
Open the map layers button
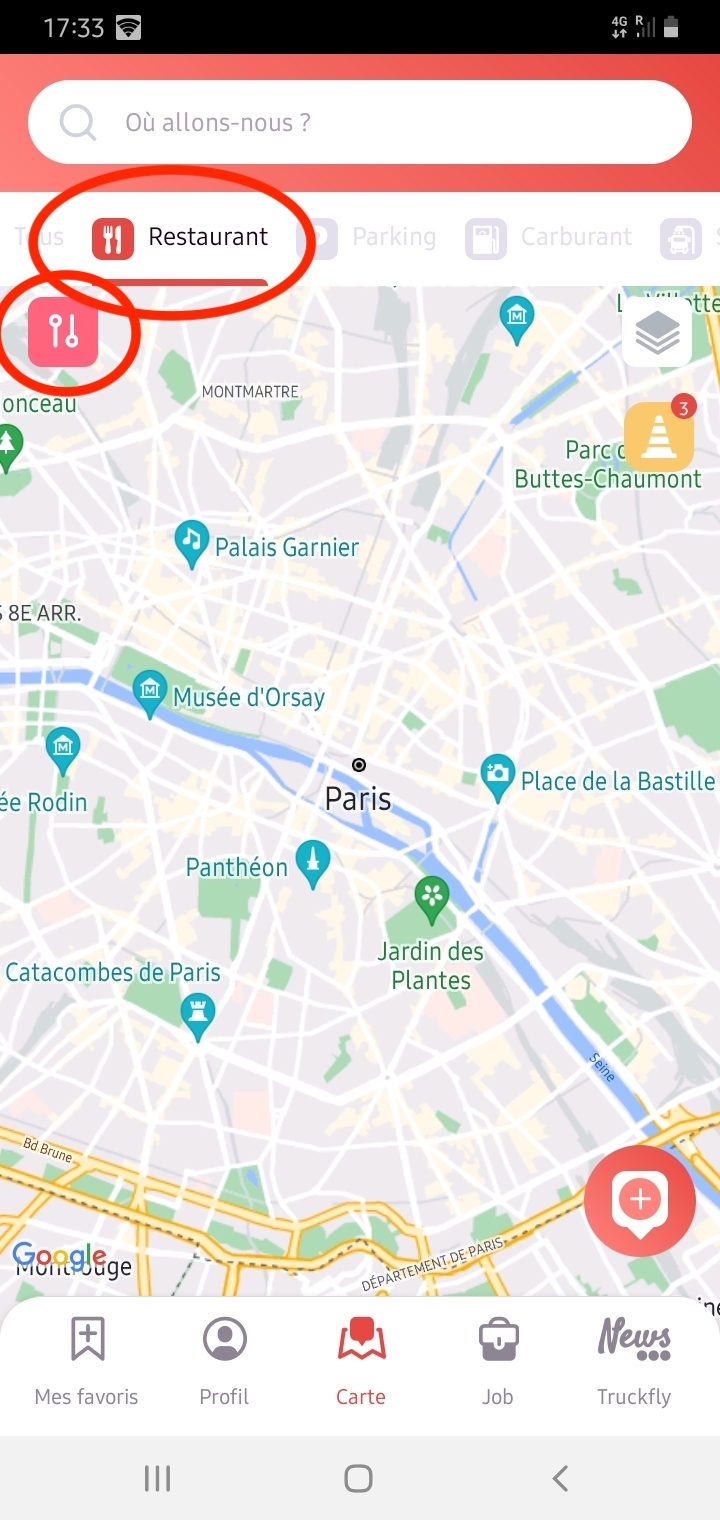coord(657,332)
